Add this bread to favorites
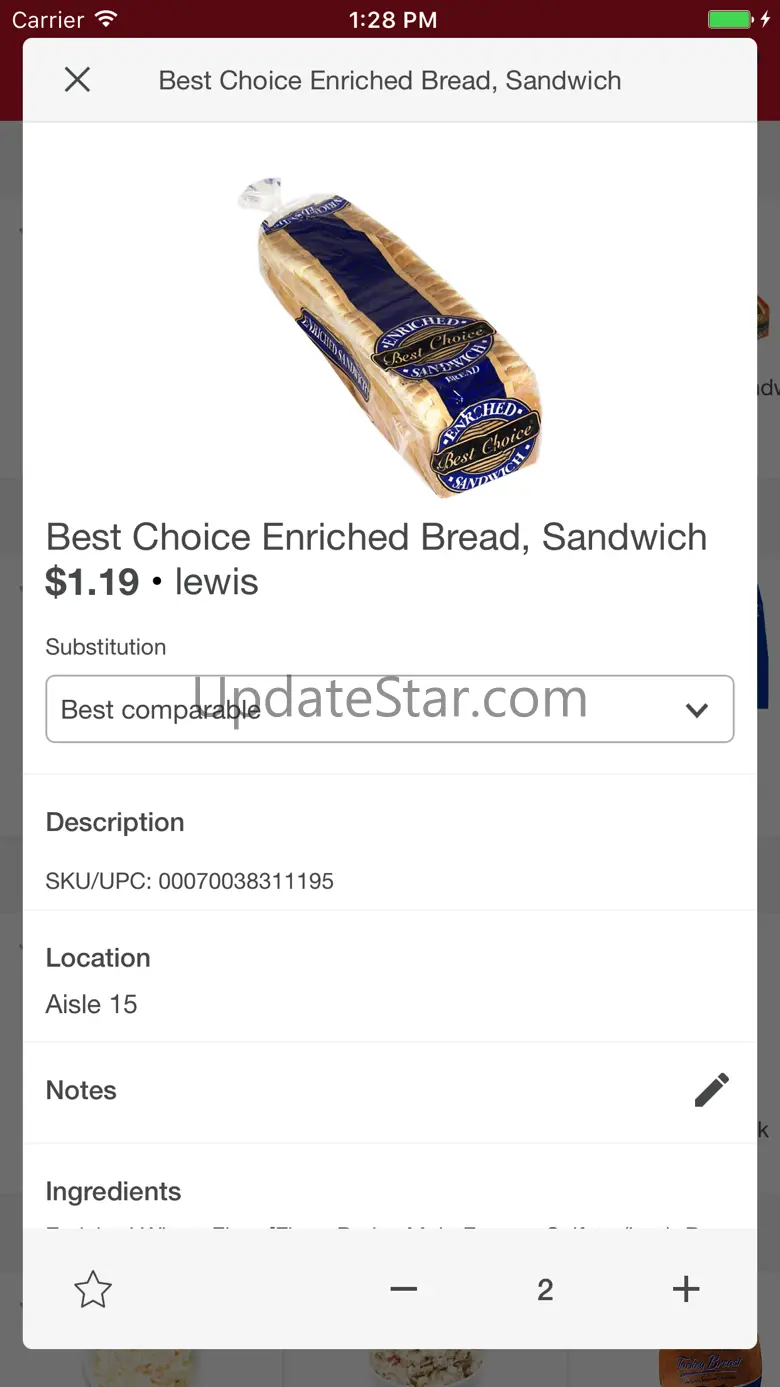Screen dimensions: 780x1387 click(x=93, y=1289)
